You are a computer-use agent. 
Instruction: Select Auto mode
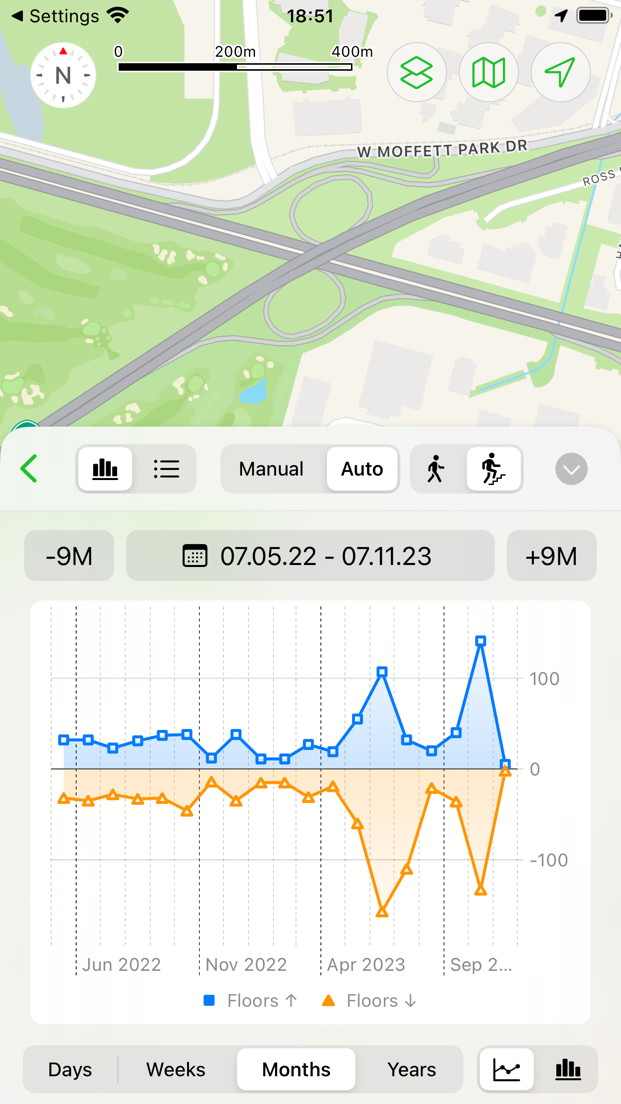click(362, 469)
